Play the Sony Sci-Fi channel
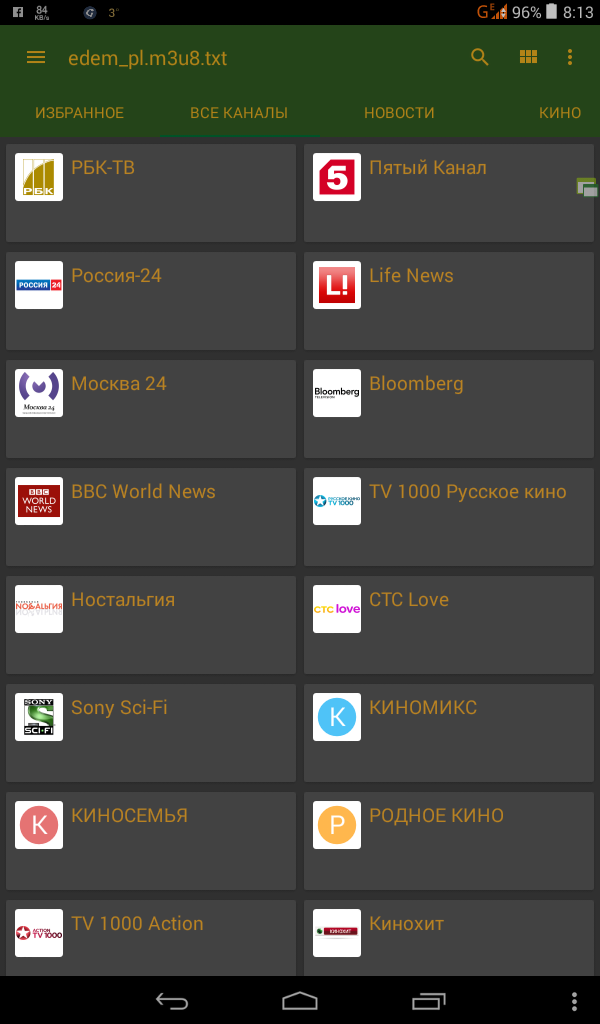Image resolution: width=600 pixels, height=1024 pixels. (x=151, y=733)
